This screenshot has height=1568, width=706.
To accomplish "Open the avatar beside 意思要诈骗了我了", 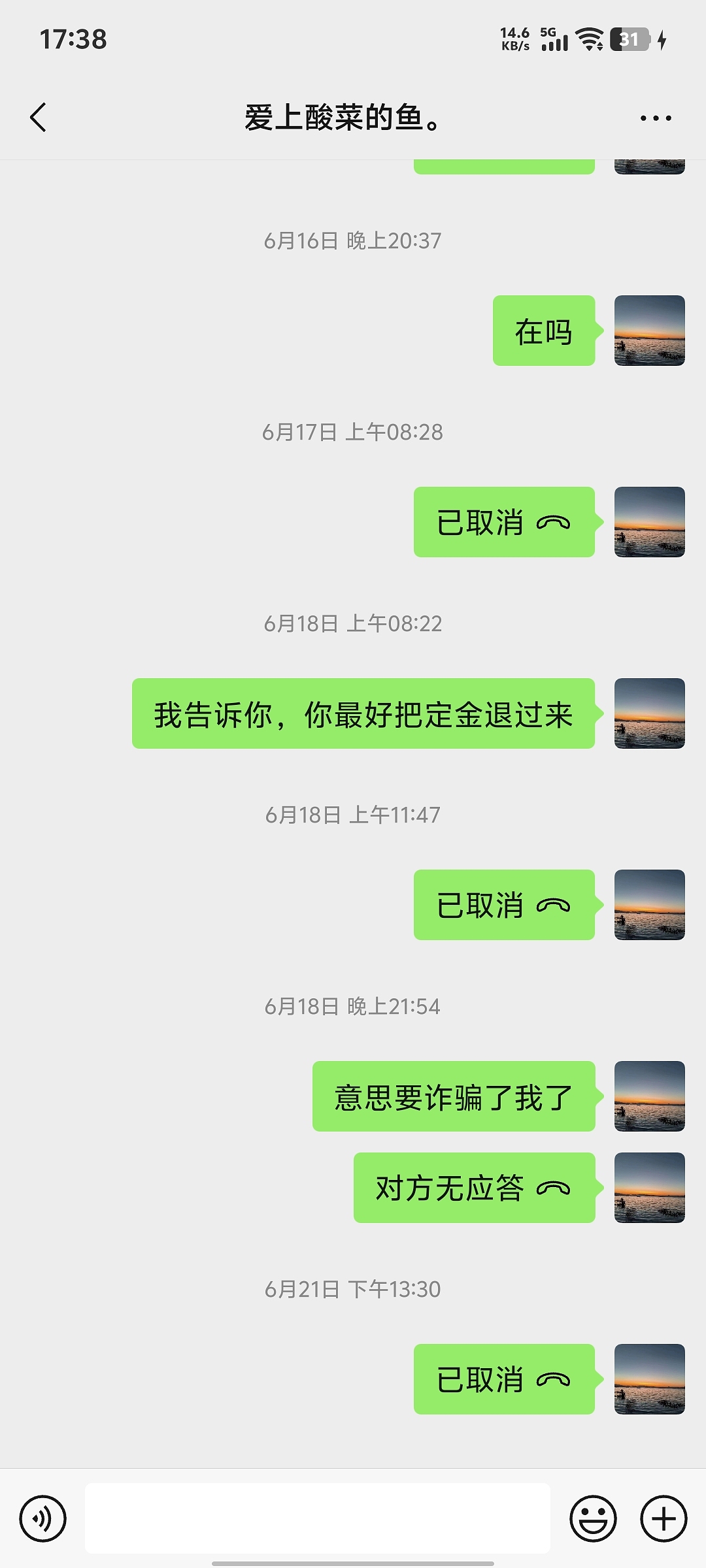I will click(649, 1096).
